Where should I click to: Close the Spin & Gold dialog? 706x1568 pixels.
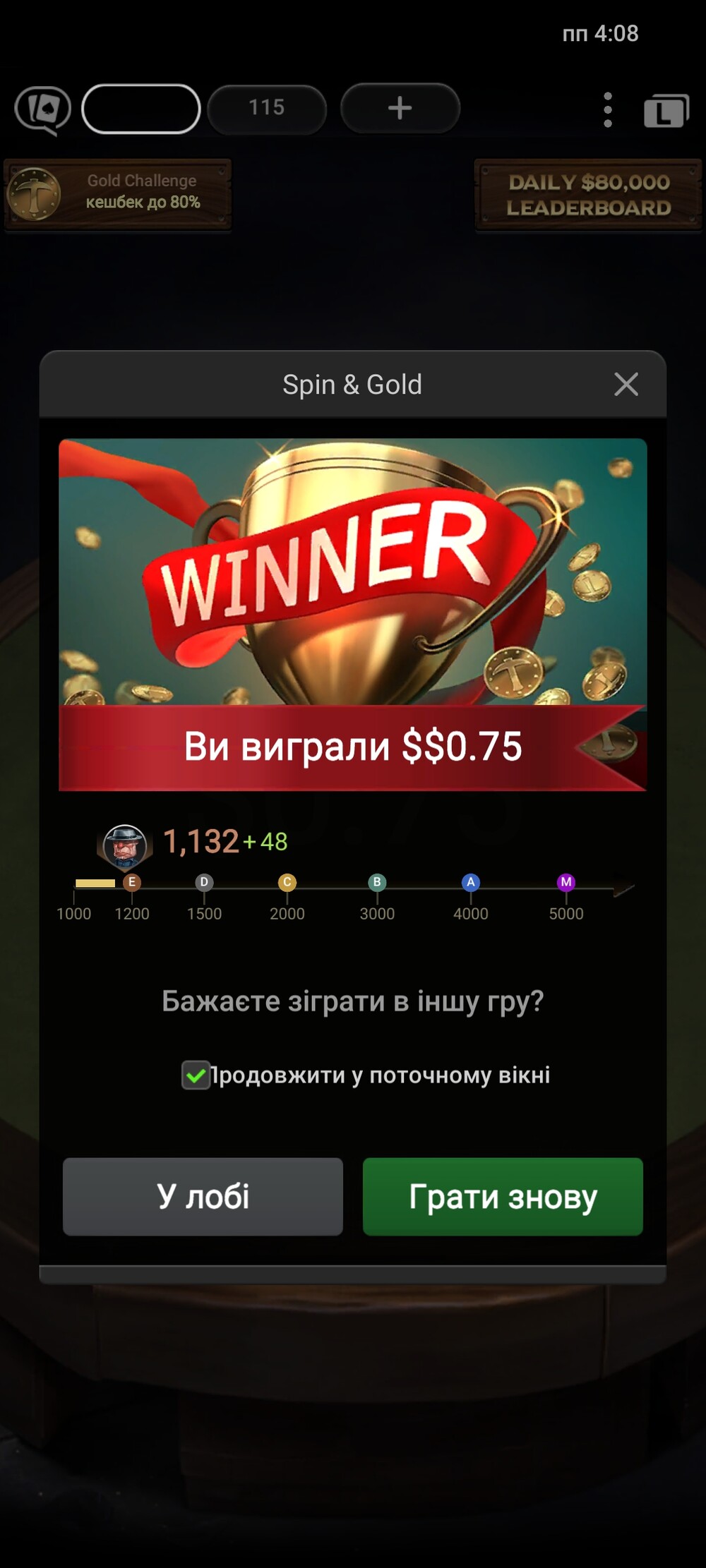(x=626, y=385)
